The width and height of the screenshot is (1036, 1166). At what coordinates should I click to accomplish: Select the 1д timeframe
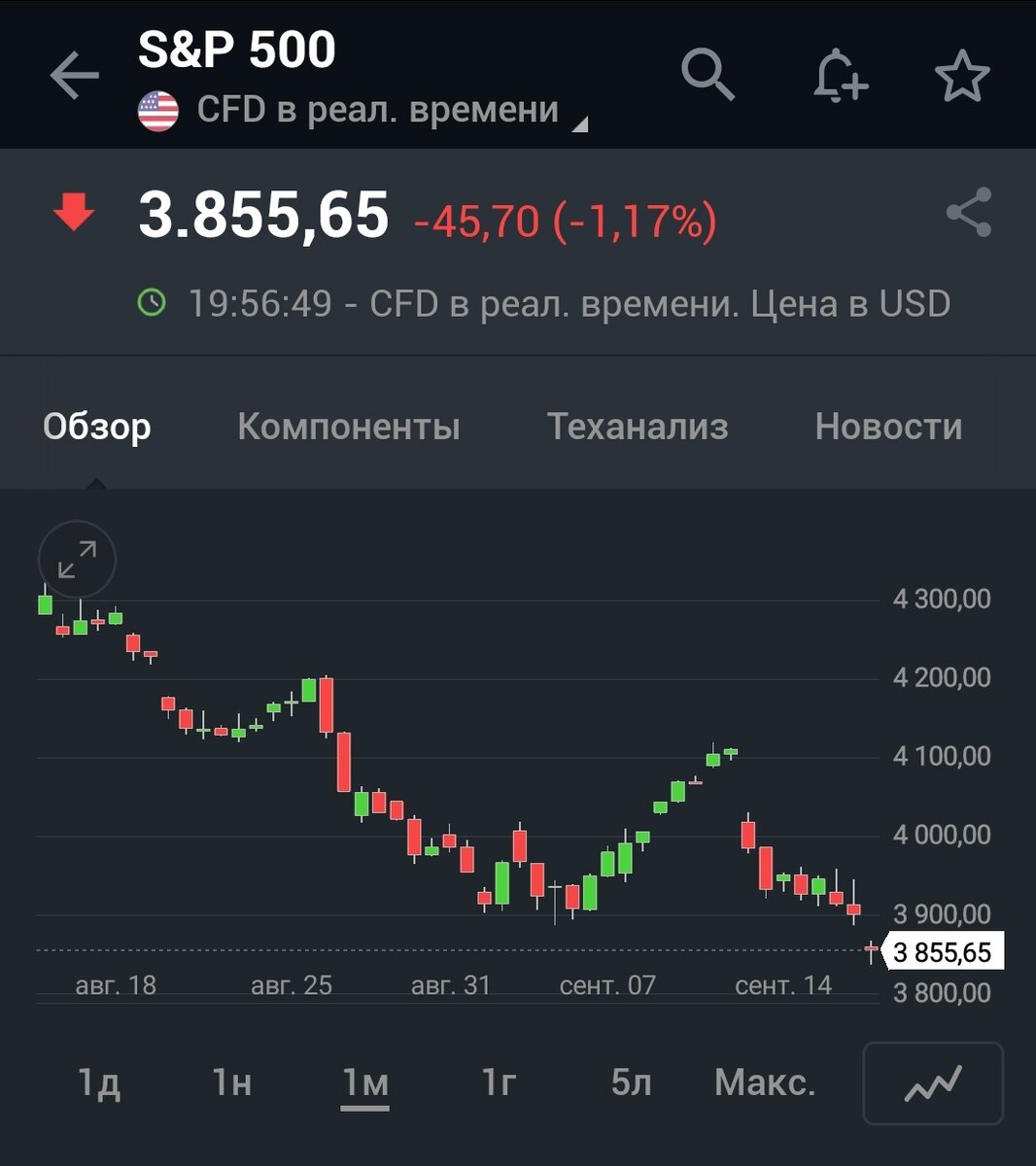coord(97,1082)
